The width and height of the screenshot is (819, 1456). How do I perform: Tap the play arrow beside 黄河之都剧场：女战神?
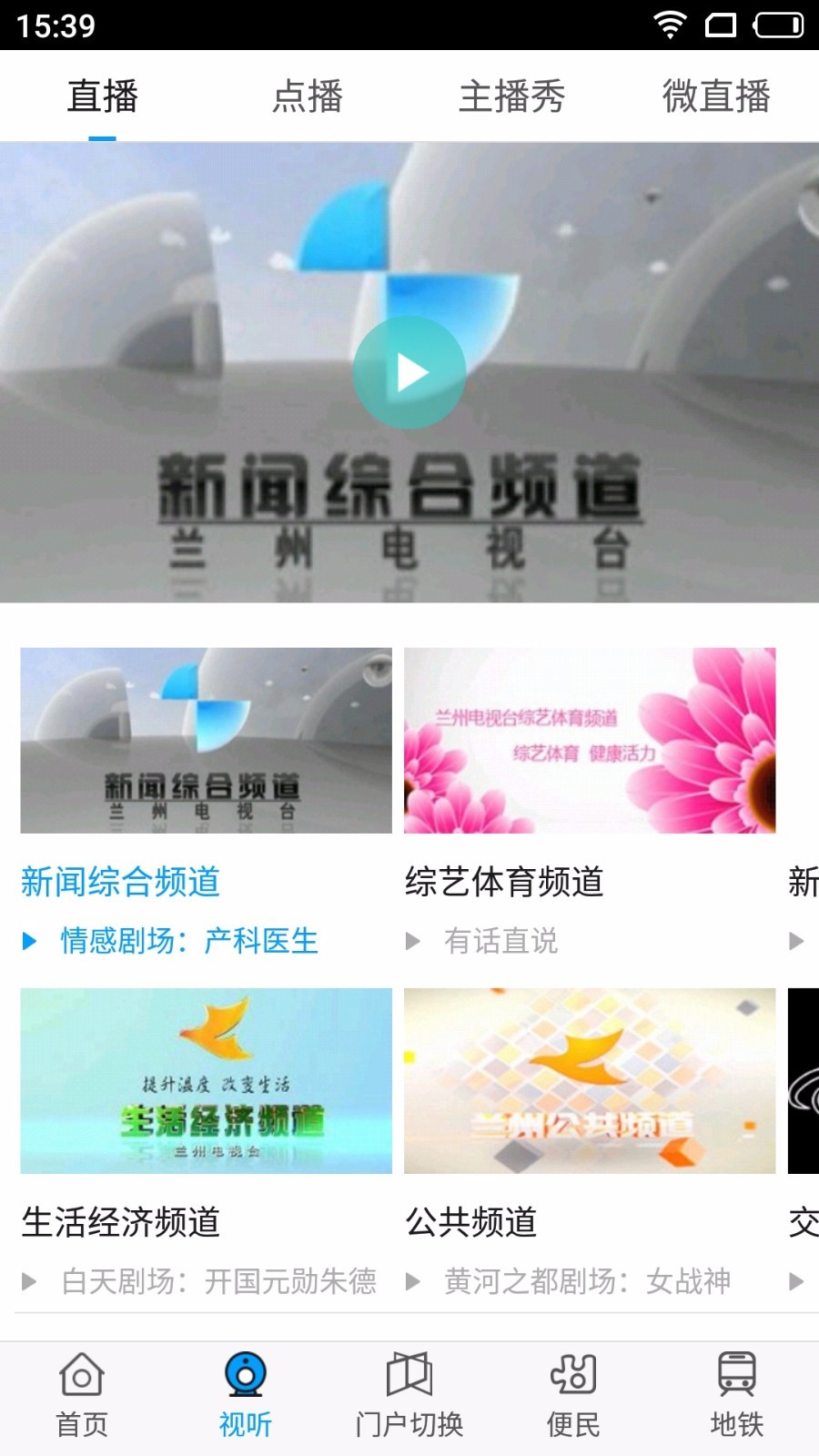click(412, 1280)
